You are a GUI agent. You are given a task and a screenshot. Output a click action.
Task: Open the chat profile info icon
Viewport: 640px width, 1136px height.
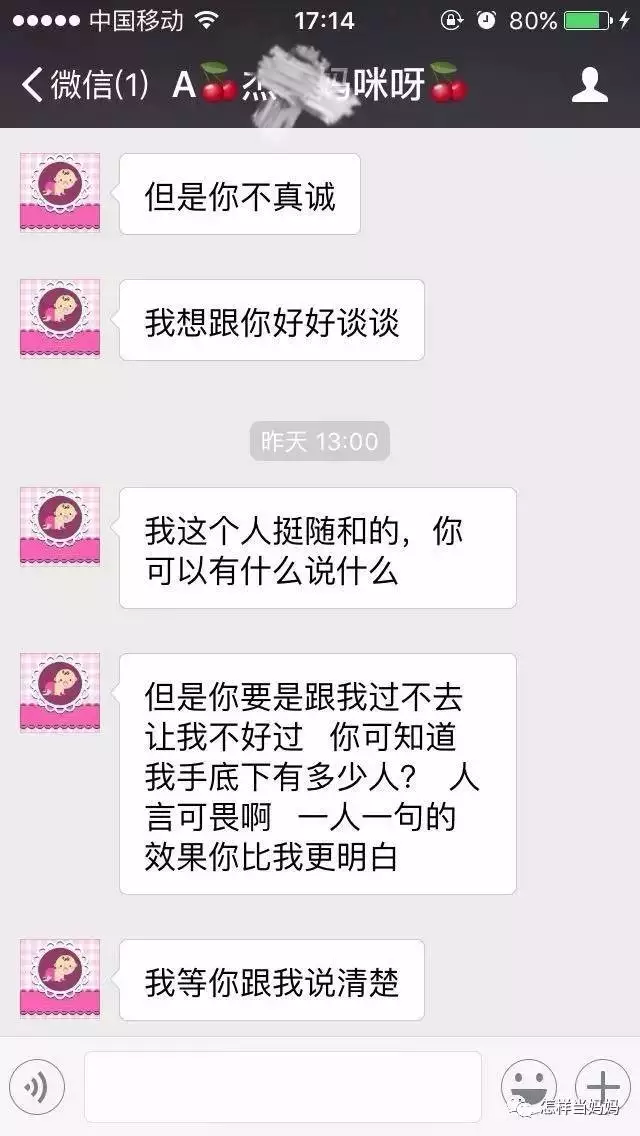[x=589, y=86]
